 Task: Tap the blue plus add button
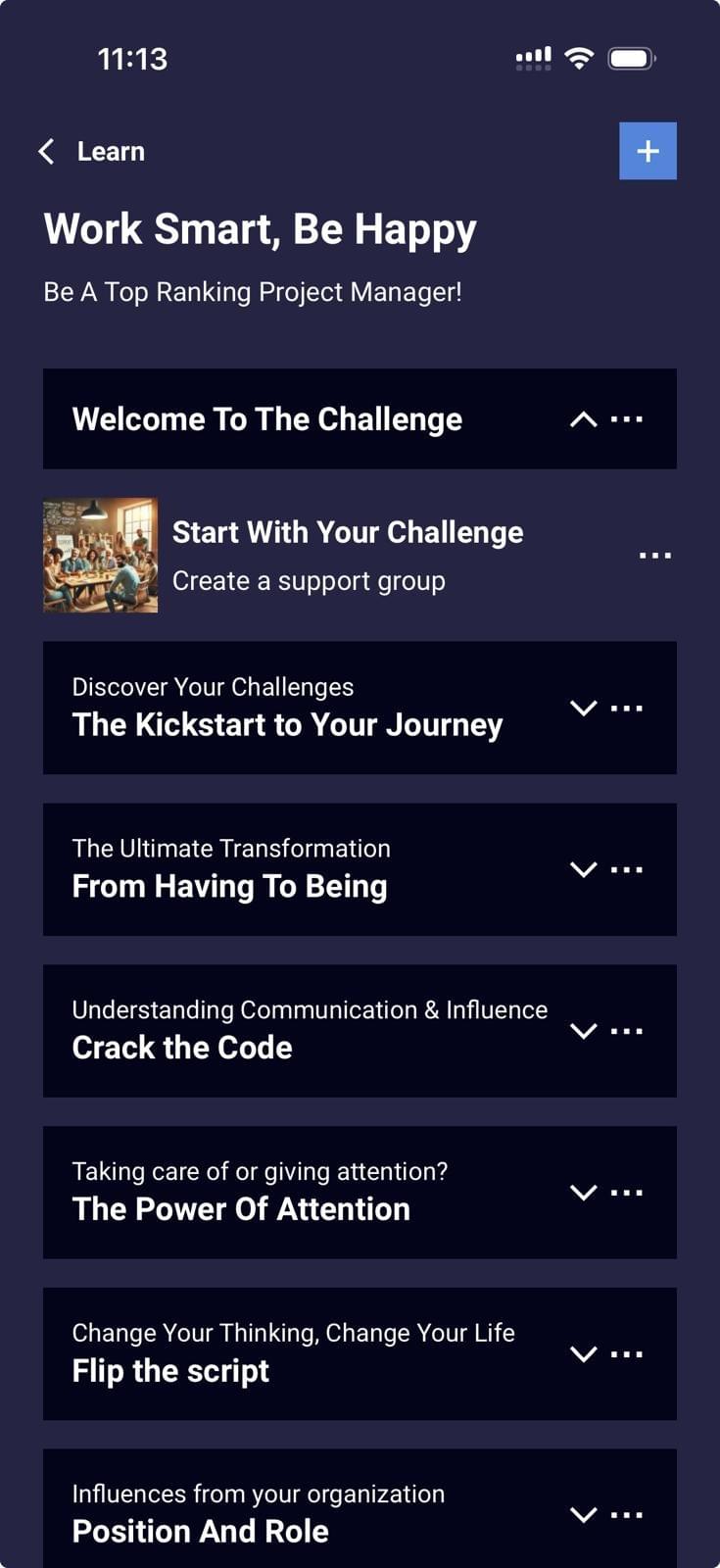[648, 151]
